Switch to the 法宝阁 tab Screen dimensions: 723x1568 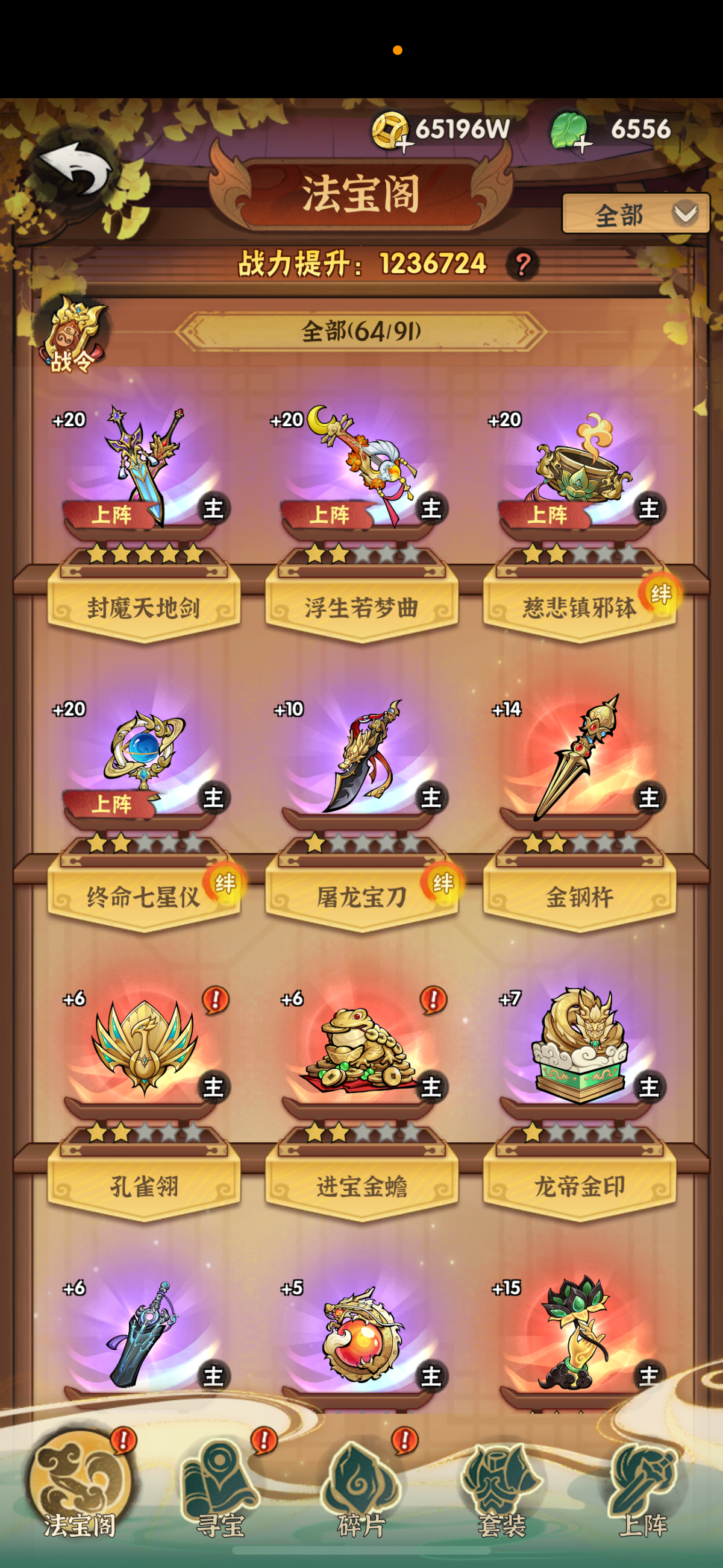[79, 1485]
